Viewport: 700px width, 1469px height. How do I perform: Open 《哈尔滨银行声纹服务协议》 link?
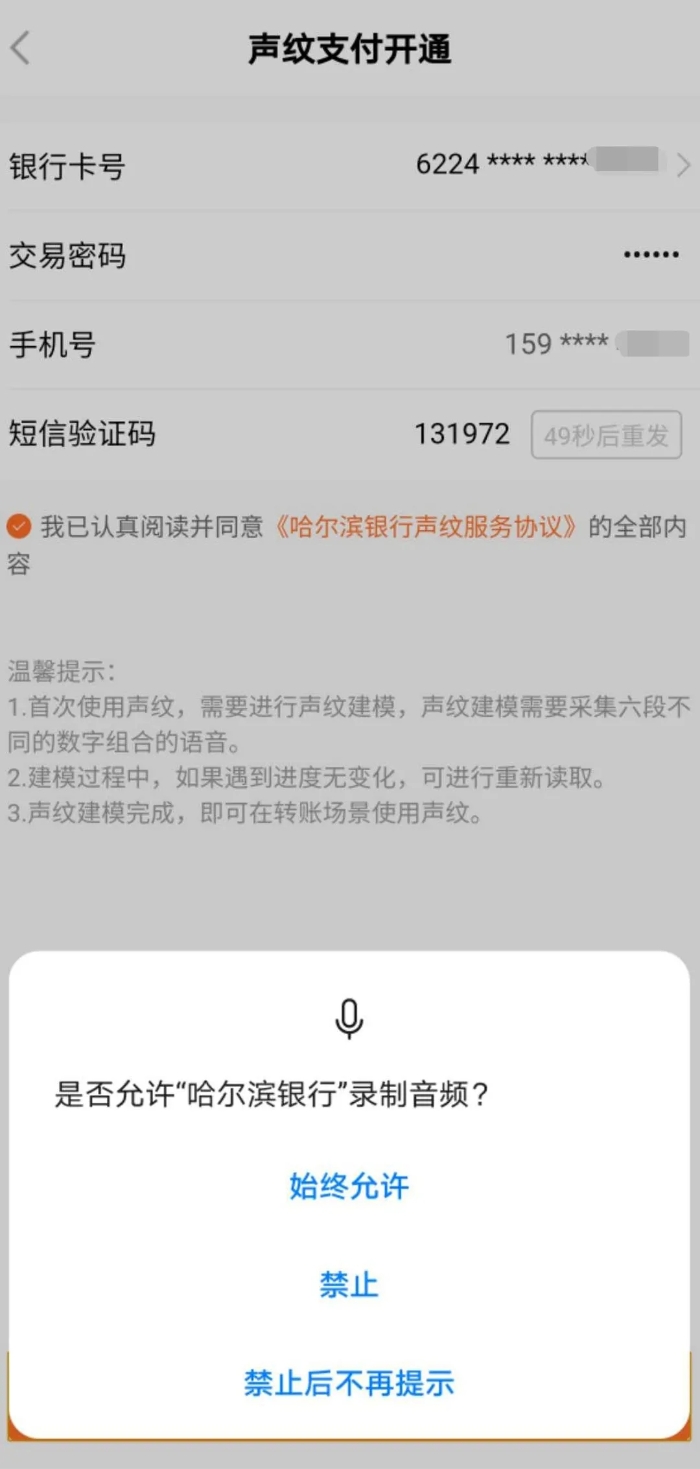(427, 527)
